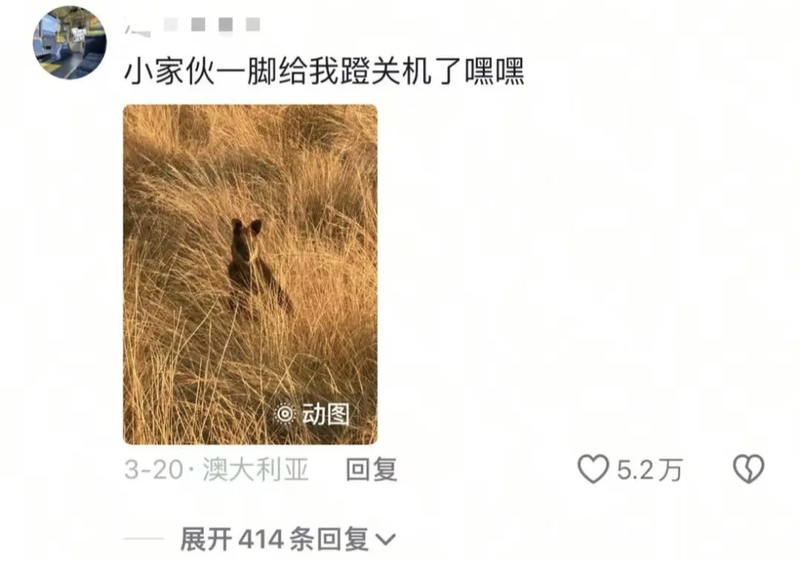Expand the 414 replies
This screenshot has width=800, height=562.
pos(288,540)
